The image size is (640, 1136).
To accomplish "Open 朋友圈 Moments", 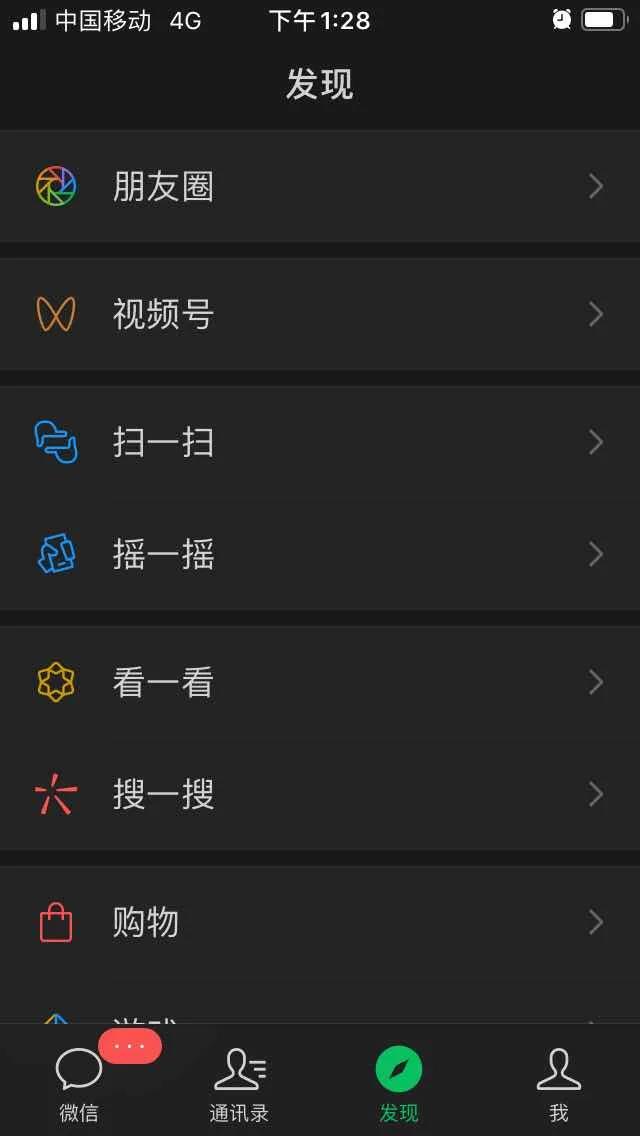I will click(320, 186).
